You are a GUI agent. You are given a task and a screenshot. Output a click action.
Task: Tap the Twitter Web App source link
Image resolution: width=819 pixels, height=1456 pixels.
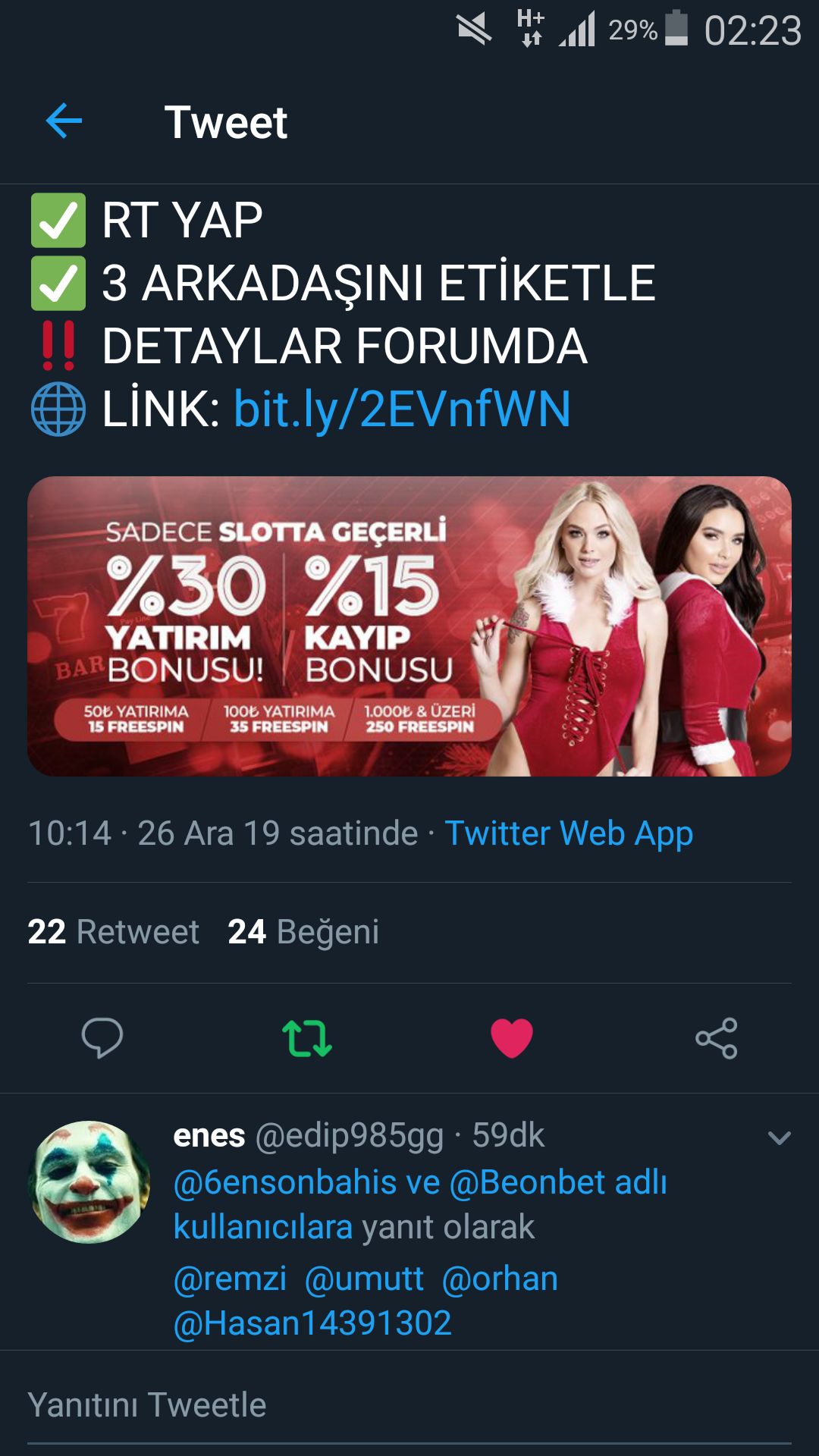[x=569, y=834]
